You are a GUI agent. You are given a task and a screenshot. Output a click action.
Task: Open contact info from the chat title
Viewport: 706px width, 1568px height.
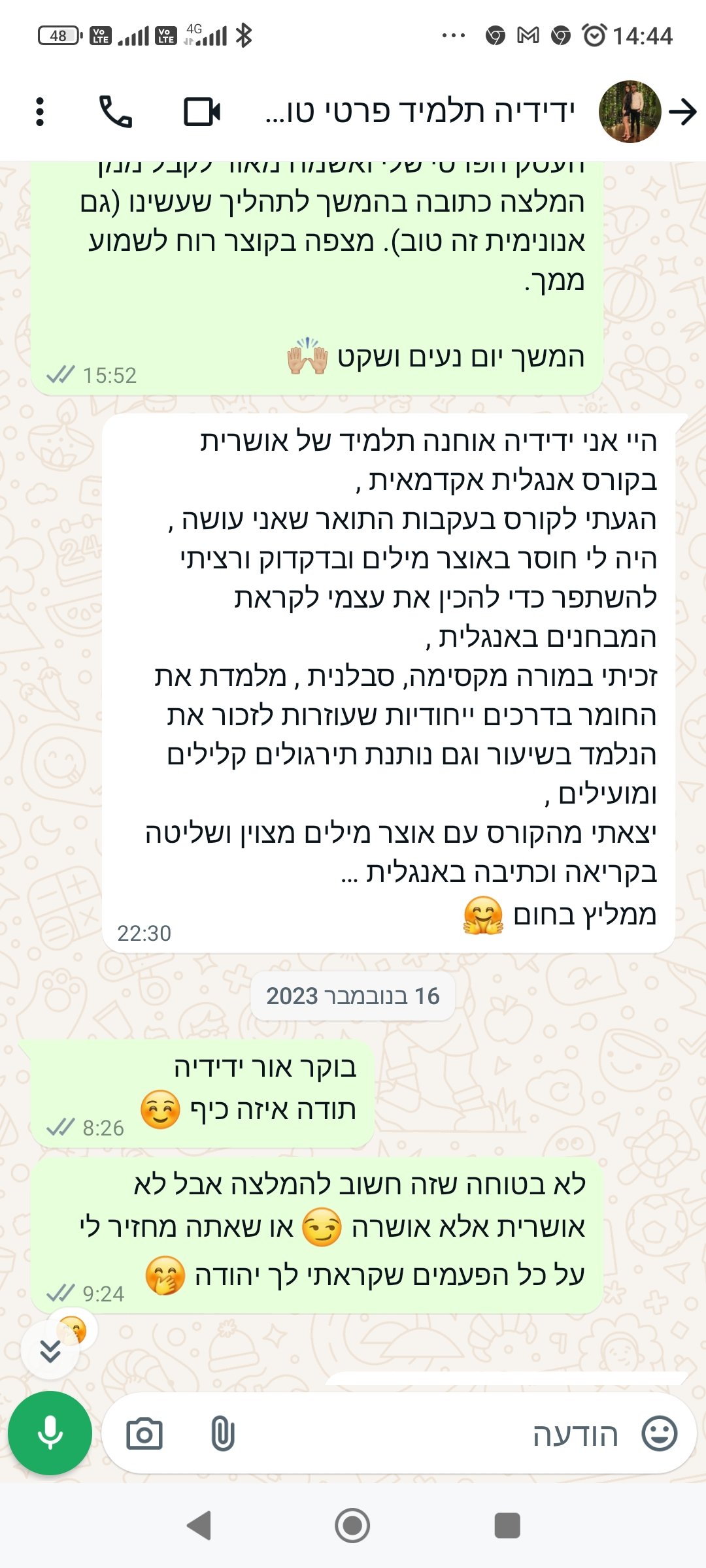418,112
